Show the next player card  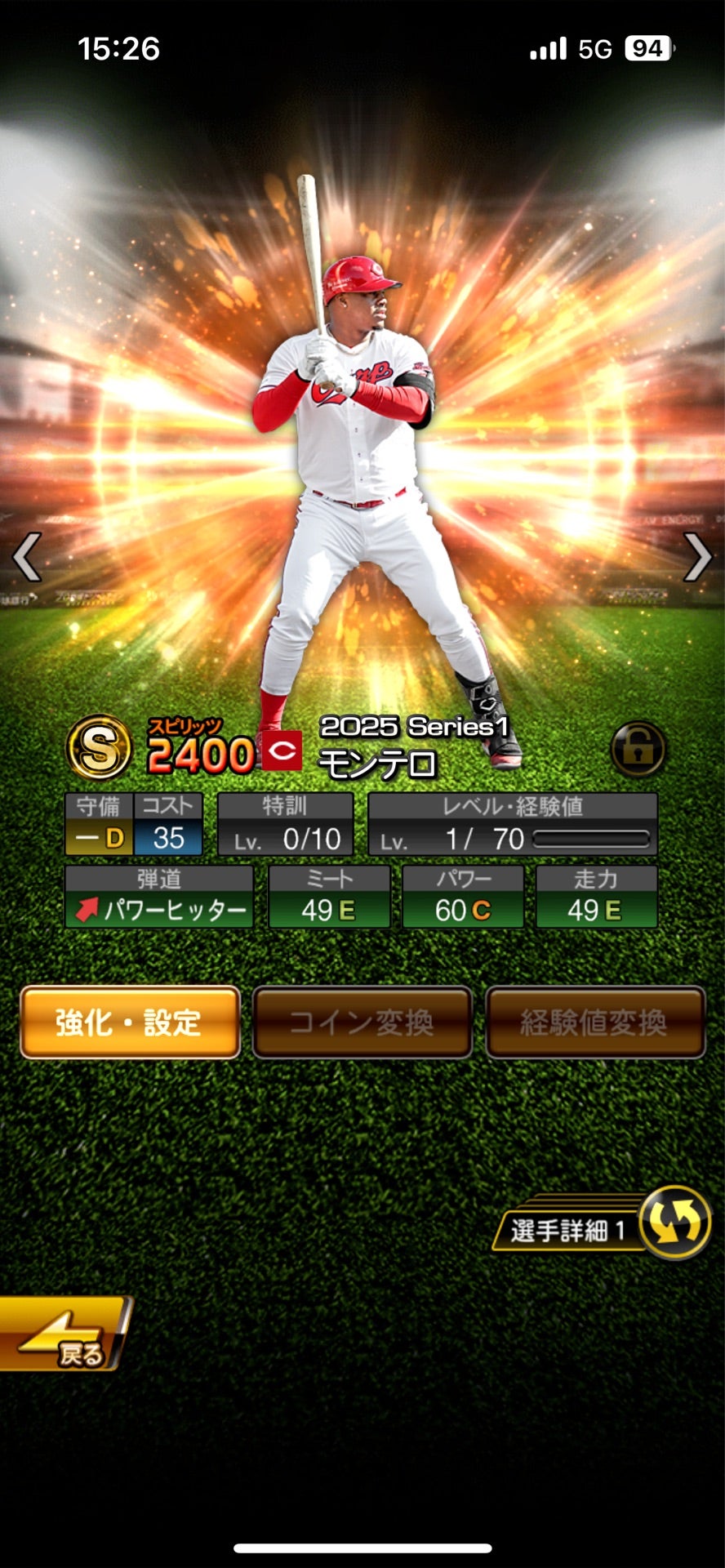coord(697,557)
